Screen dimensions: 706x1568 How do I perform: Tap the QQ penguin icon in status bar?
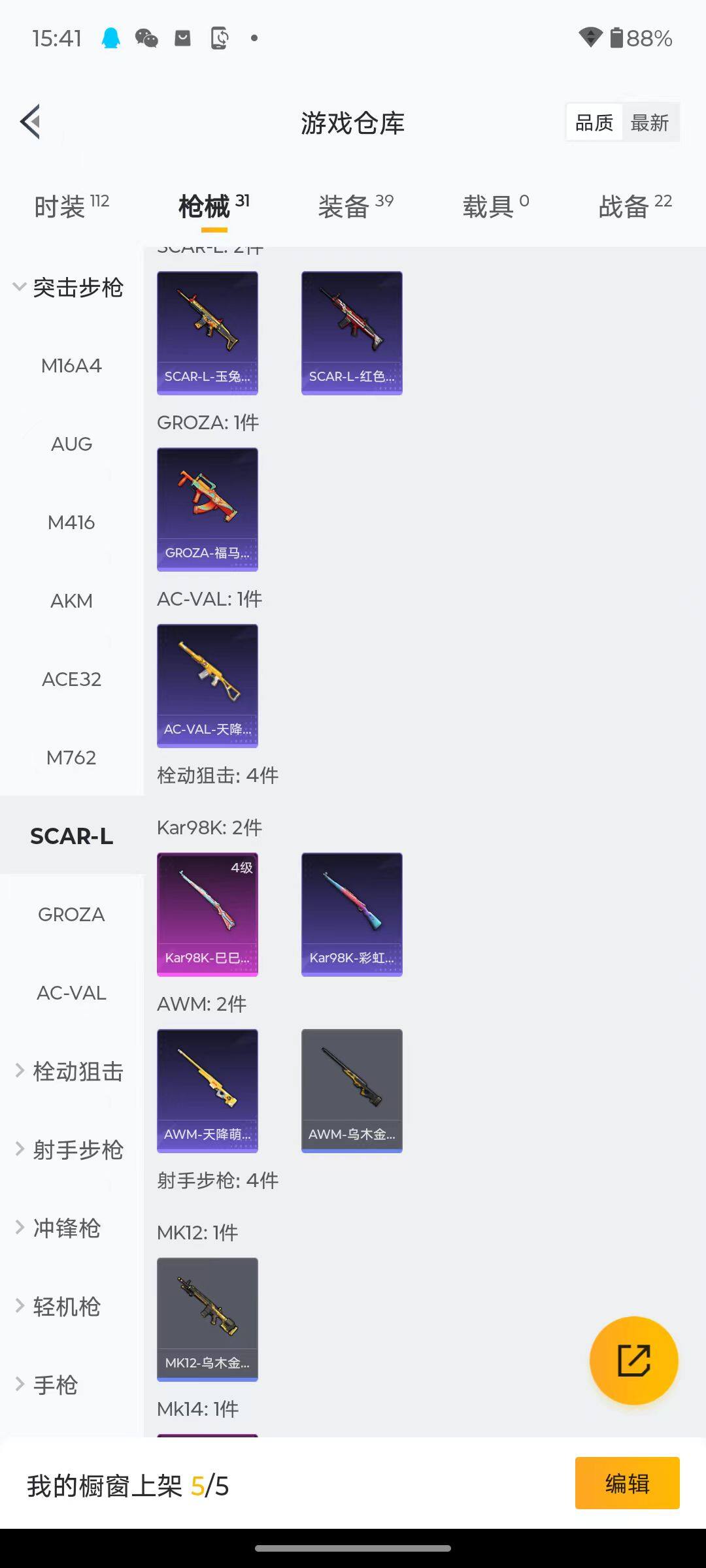click(110, 38)
